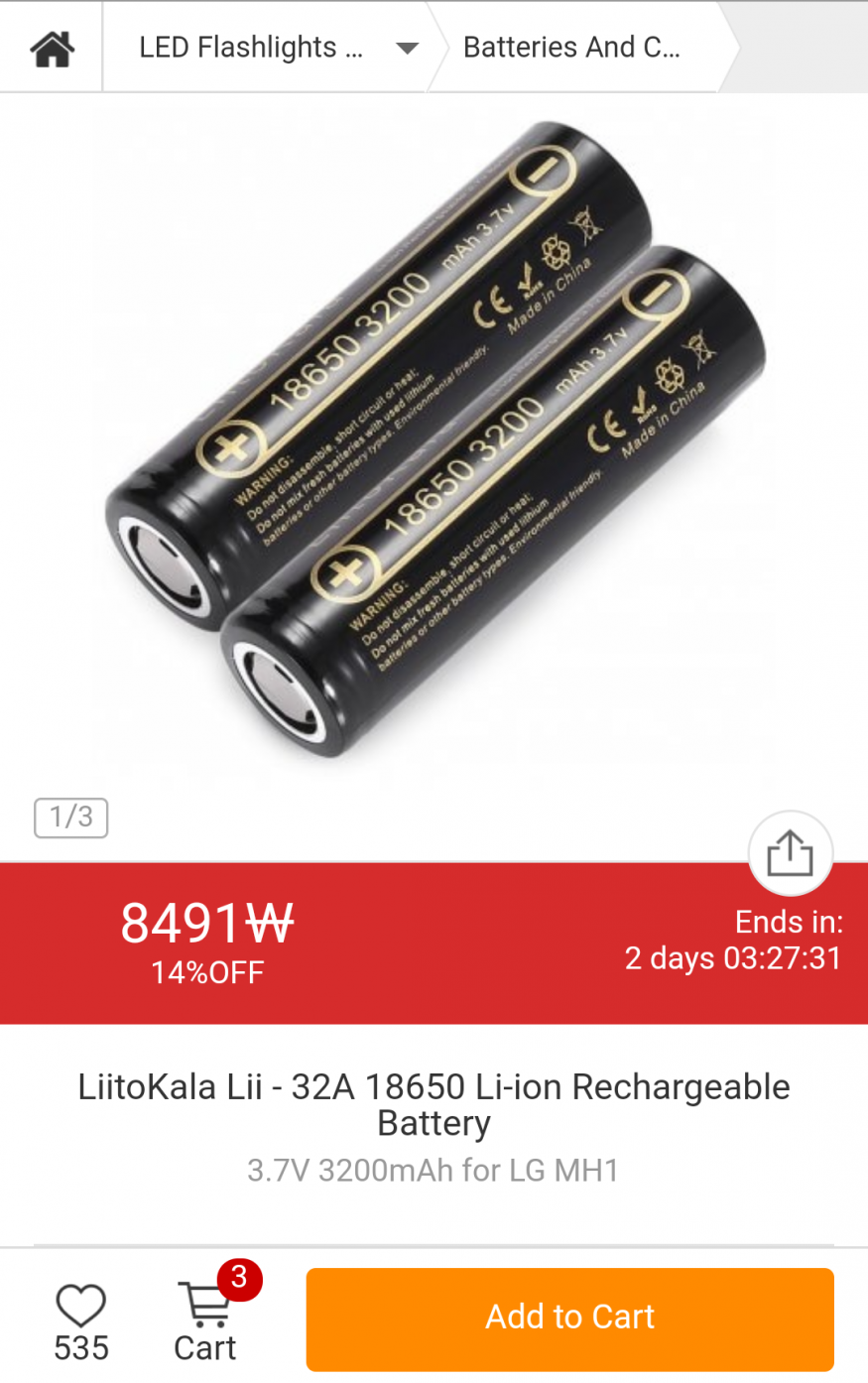This screenshot has height=1383, width=868.
Task: Open the Batteries And C... breadcrumb category
Action: click(572, 48)
